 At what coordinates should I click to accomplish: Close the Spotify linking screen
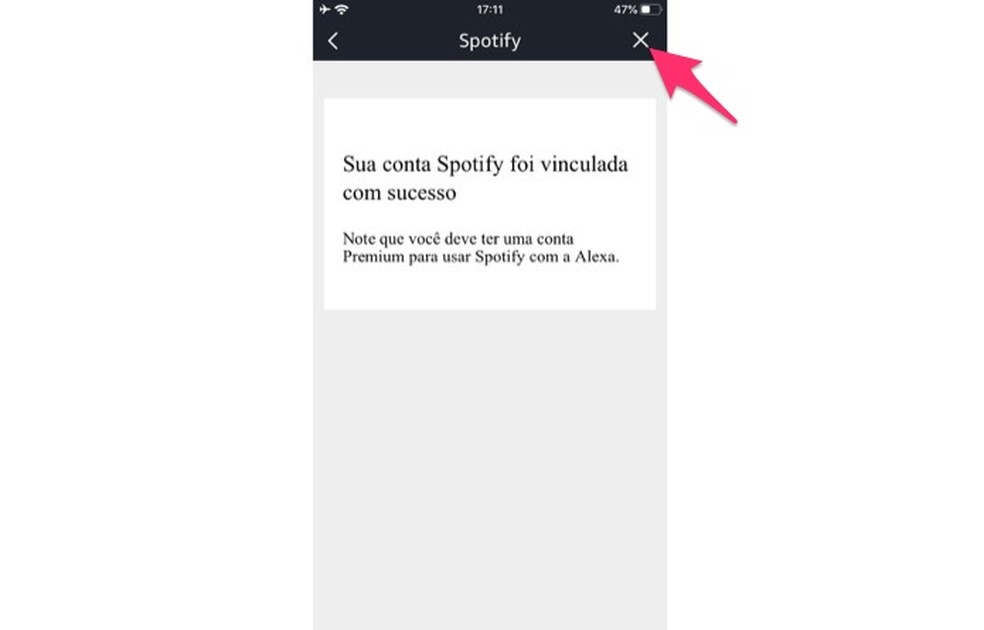point(640,40)
